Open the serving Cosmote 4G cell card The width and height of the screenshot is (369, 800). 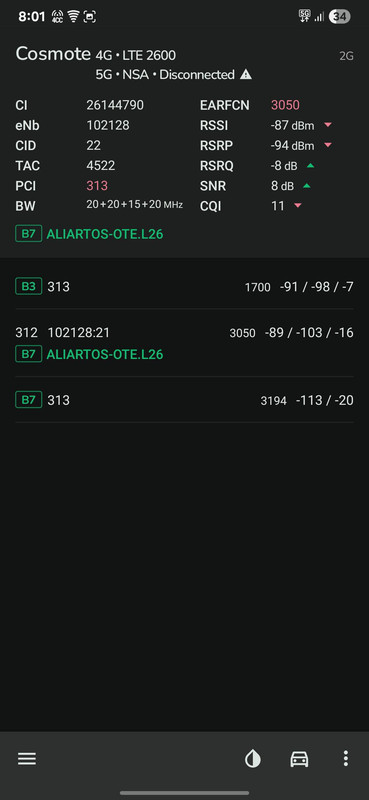(x=184, y=143)
